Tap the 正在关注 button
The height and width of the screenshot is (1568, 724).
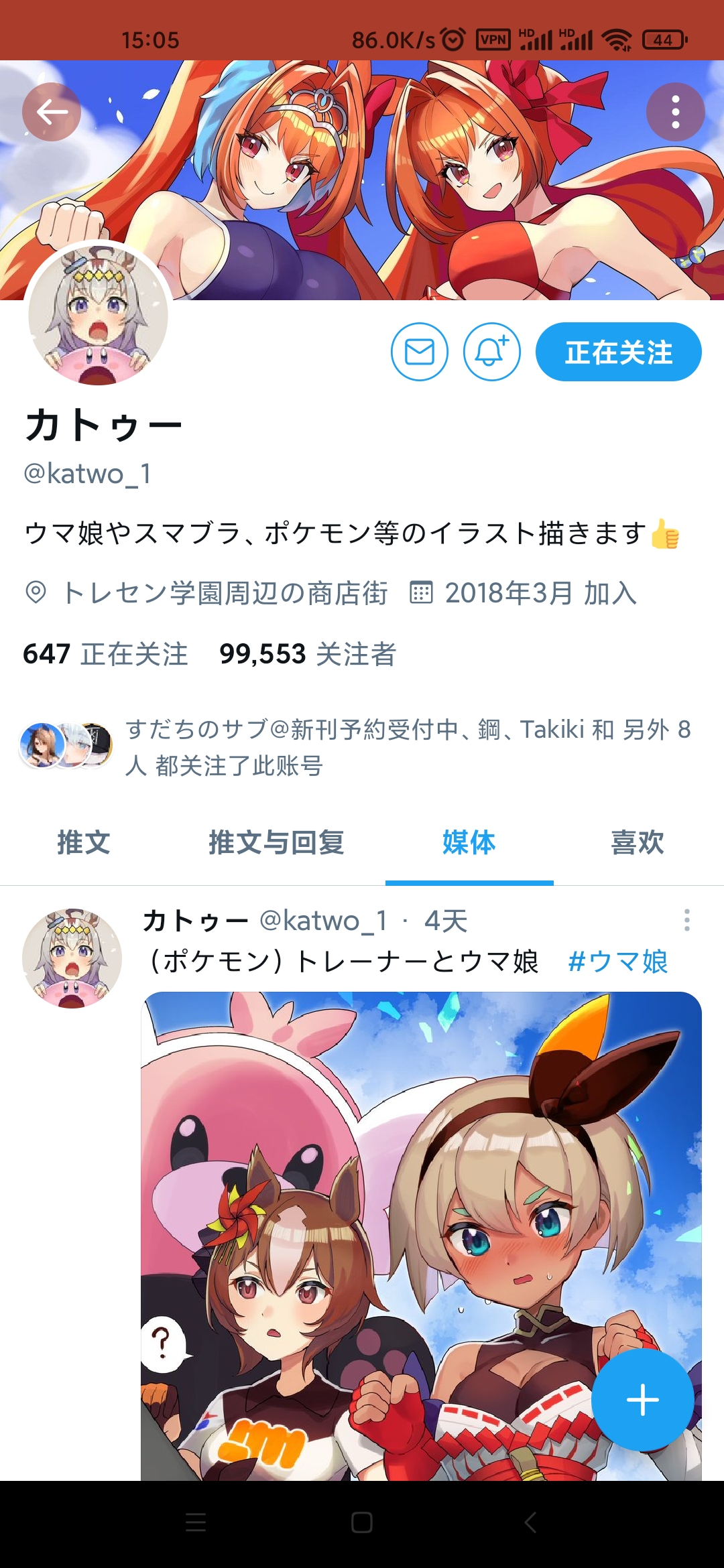click(618, 352)
